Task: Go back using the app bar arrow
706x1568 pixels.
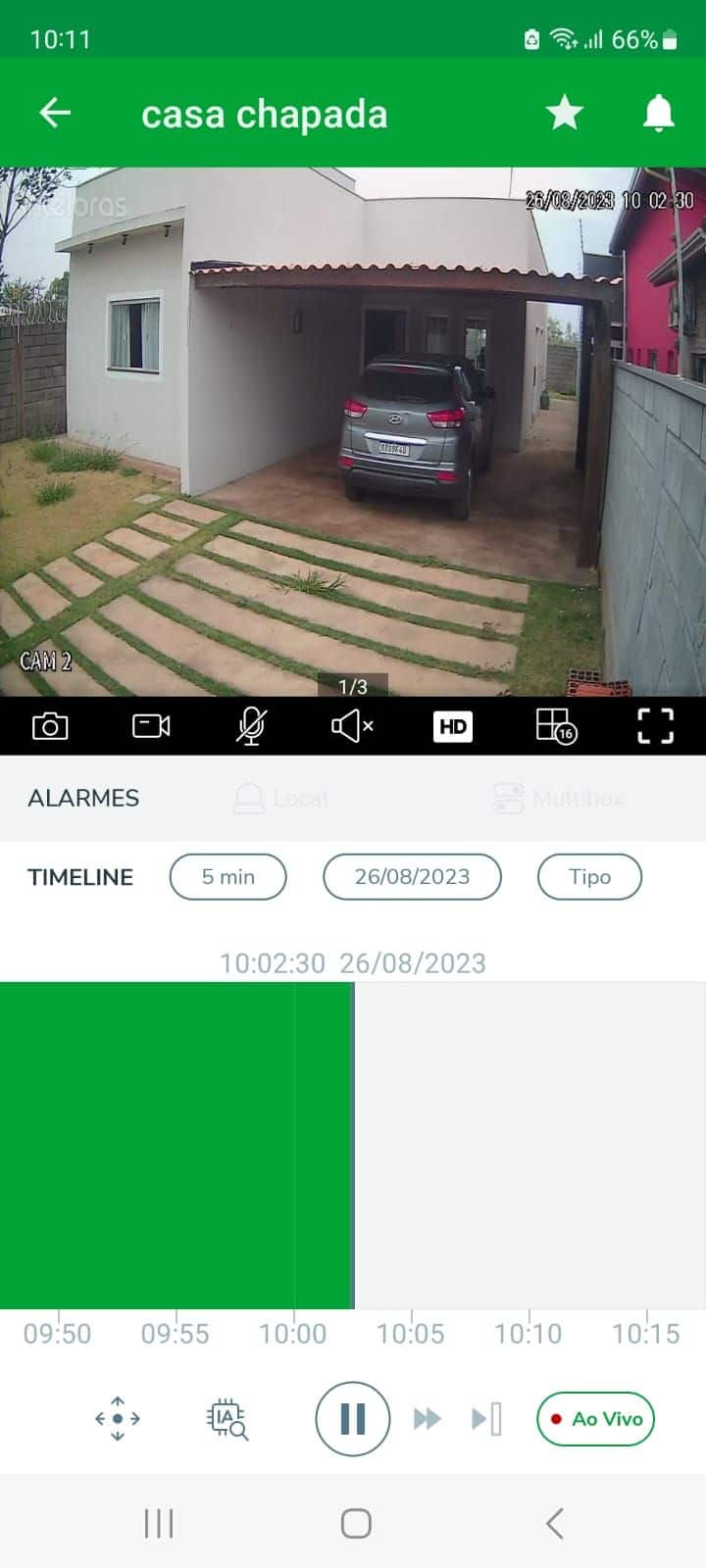Action: [x=55, y=114]
